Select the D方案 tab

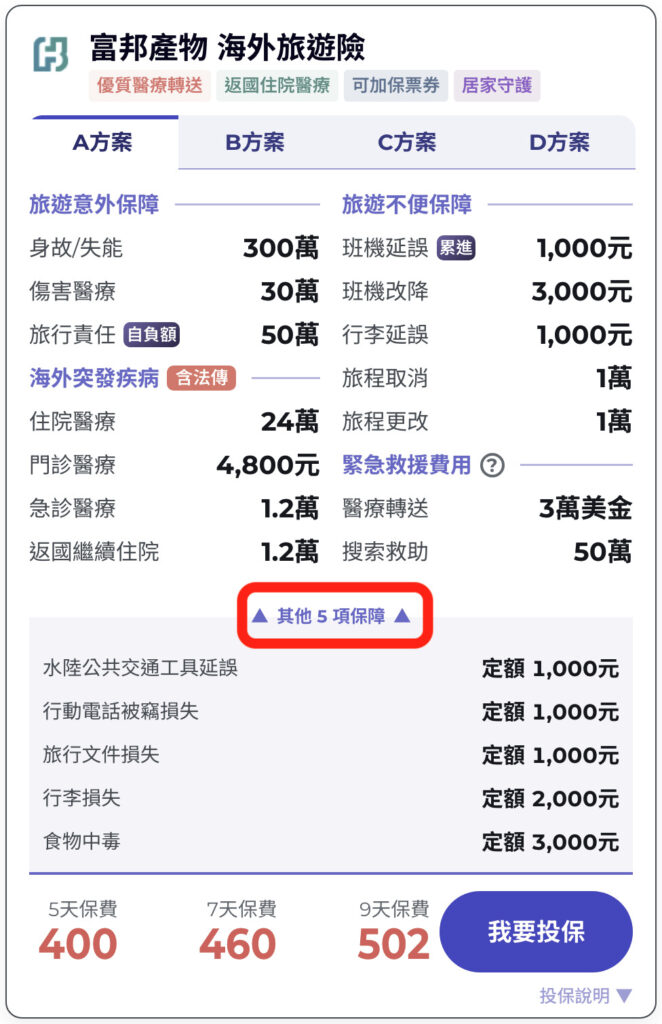click(x=559, y=142)
